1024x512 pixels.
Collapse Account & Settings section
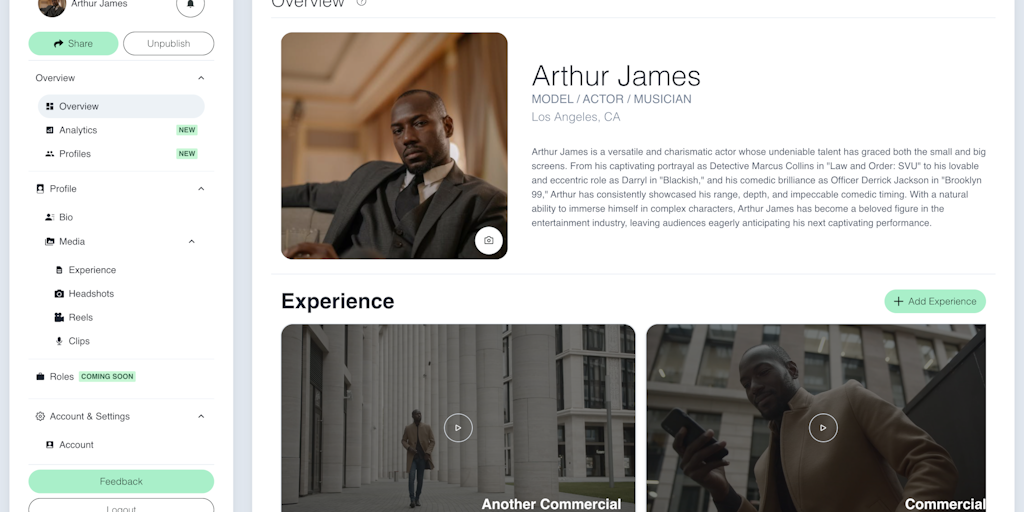[200, 417]
